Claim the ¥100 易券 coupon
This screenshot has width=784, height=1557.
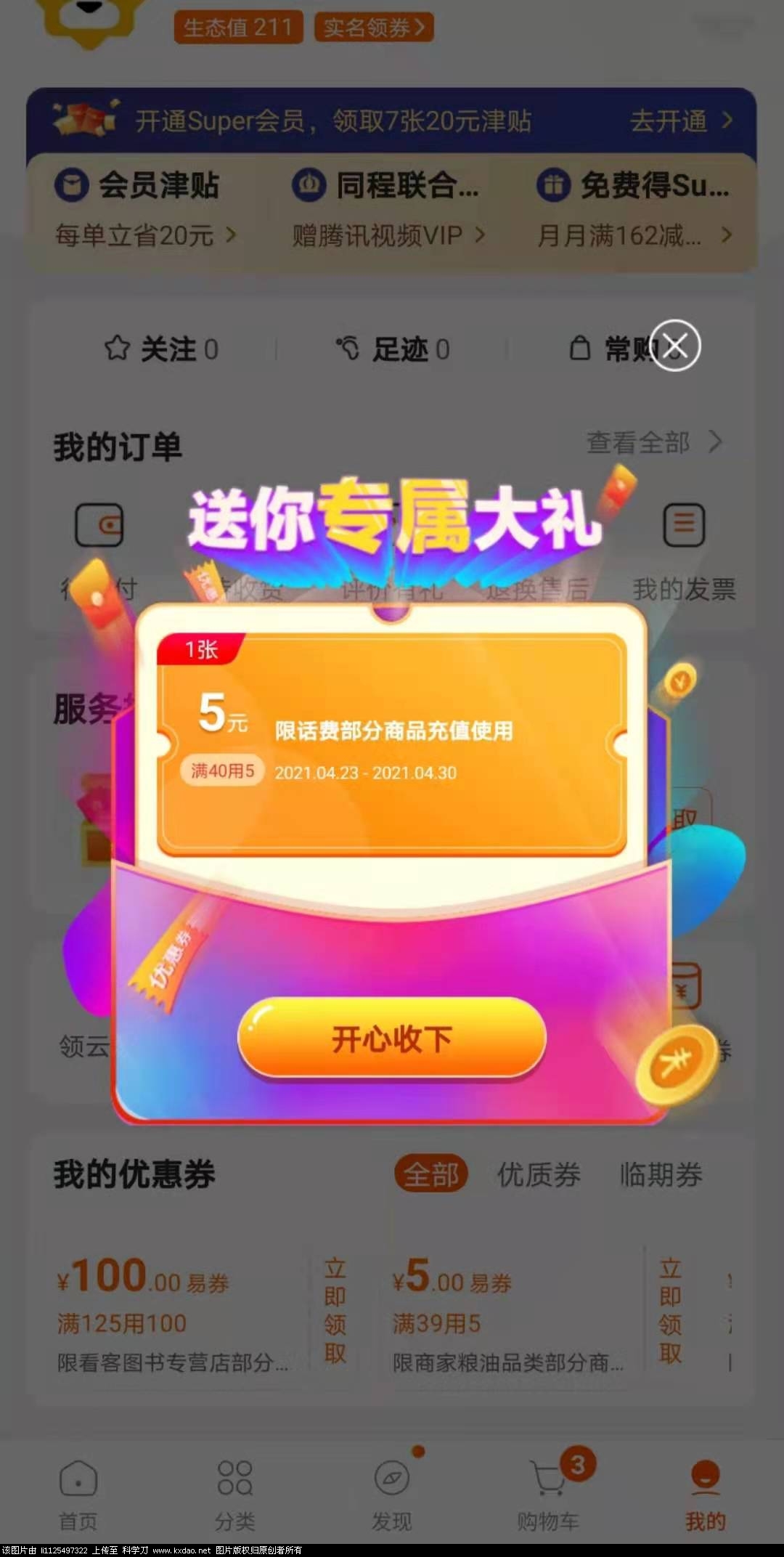click(x=335, y=1311)
